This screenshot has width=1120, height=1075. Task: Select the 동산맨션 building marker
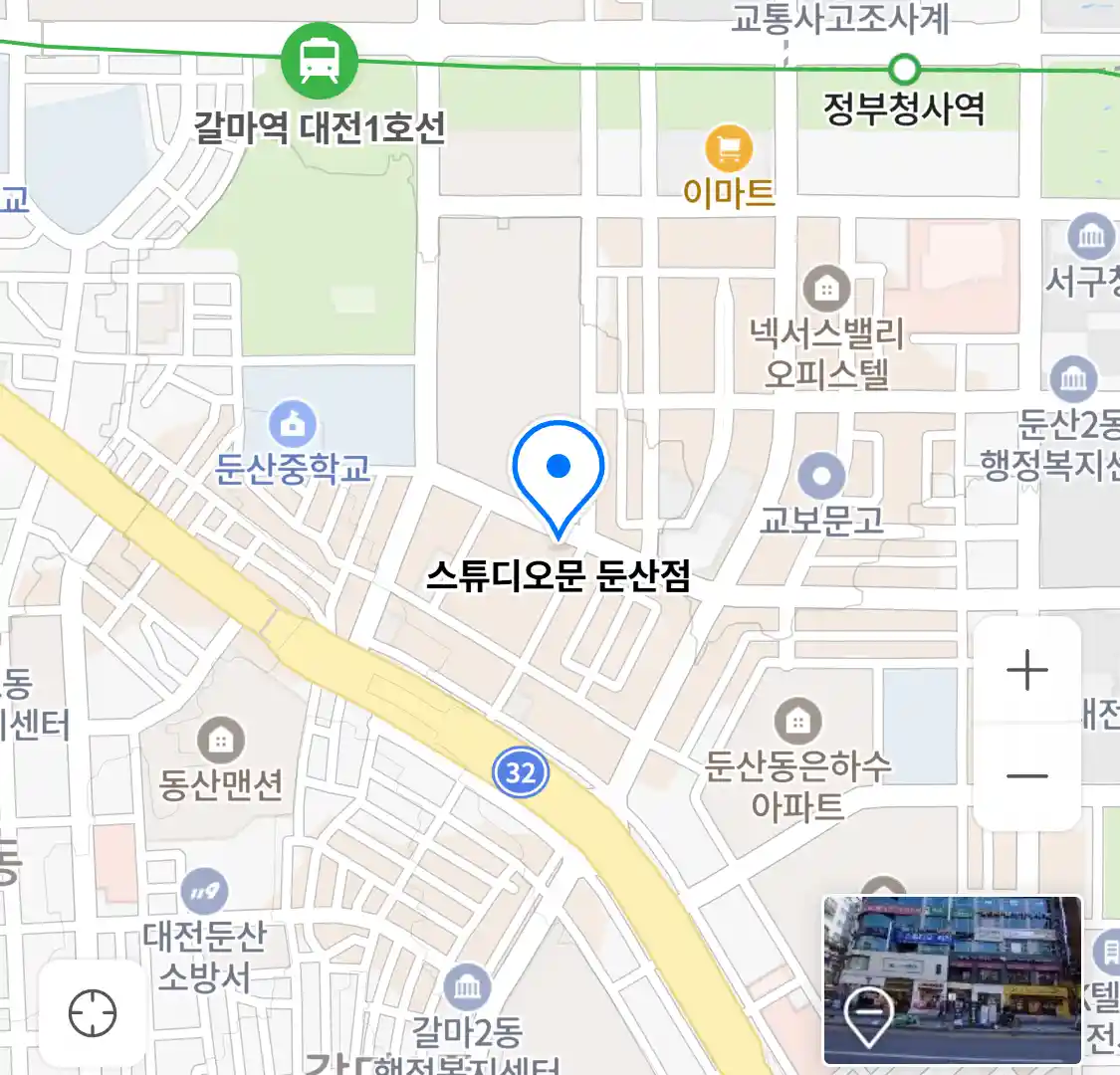click(221, 741)
